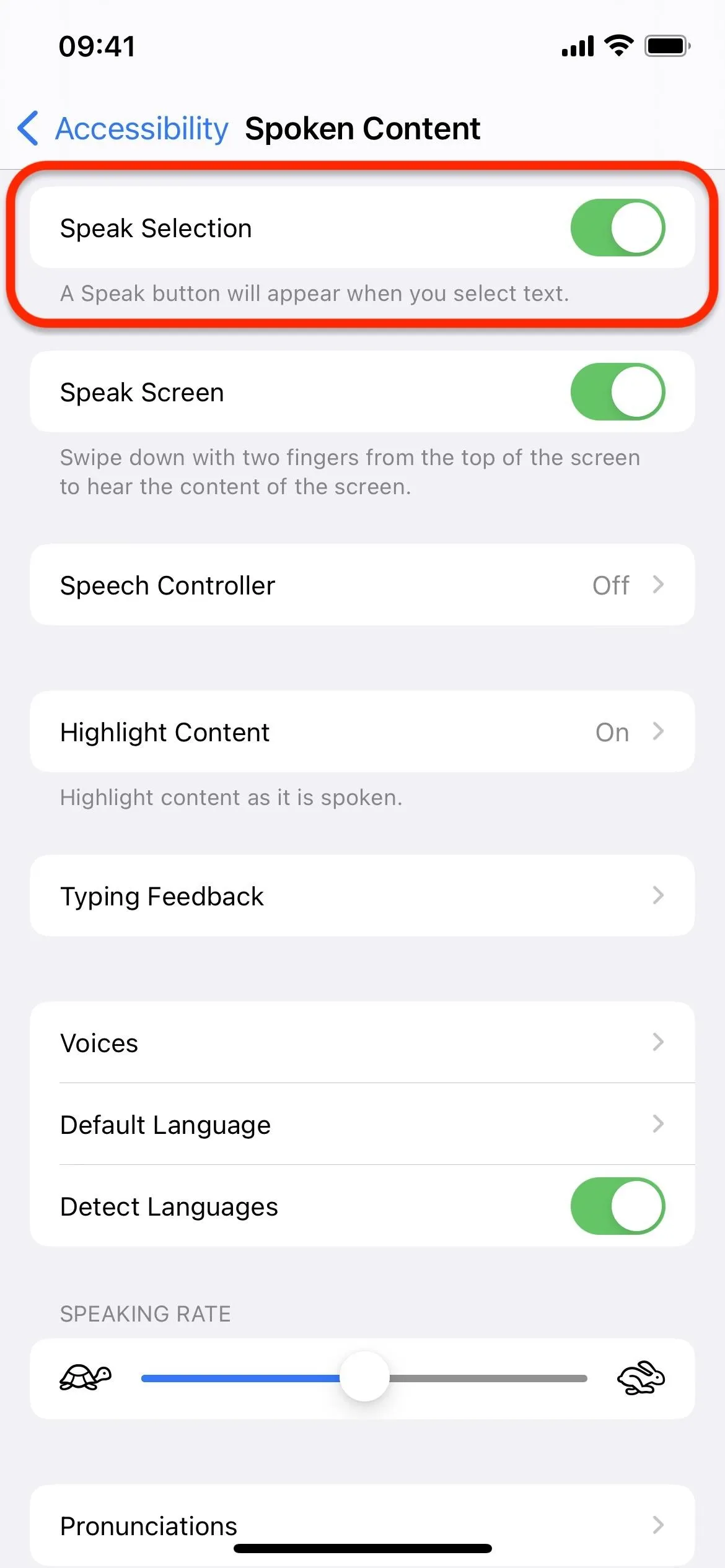Screen dimensions: 725x1568
Task: Open Speech Controller settings
Action: [362, 585]
